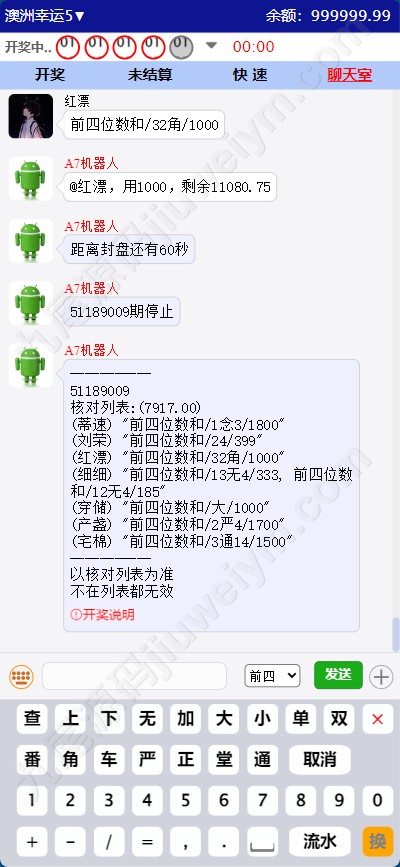Tap the 取消 key
Viewport: 400px width, 867px height.
click(x=320, y=760)
